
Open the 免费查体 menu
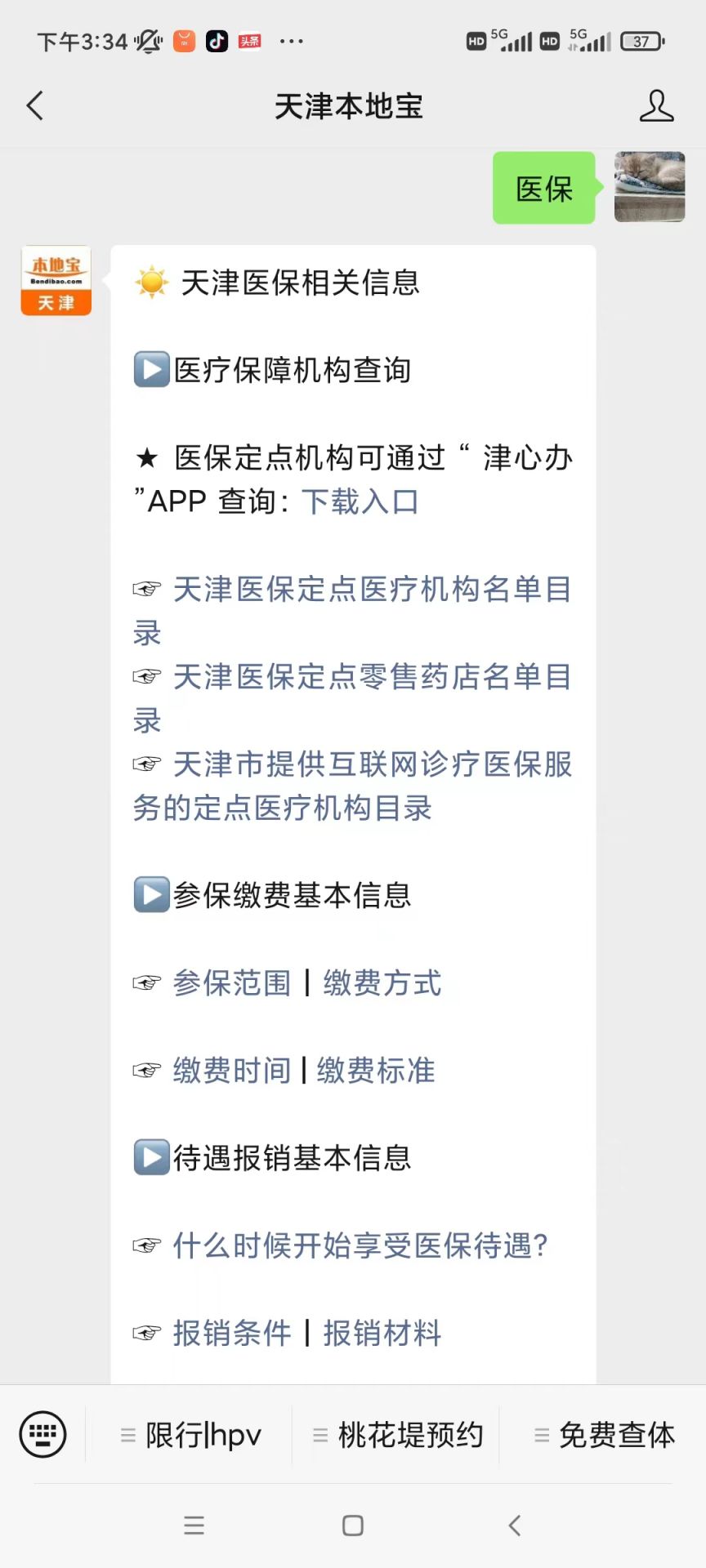point(605,1435)
